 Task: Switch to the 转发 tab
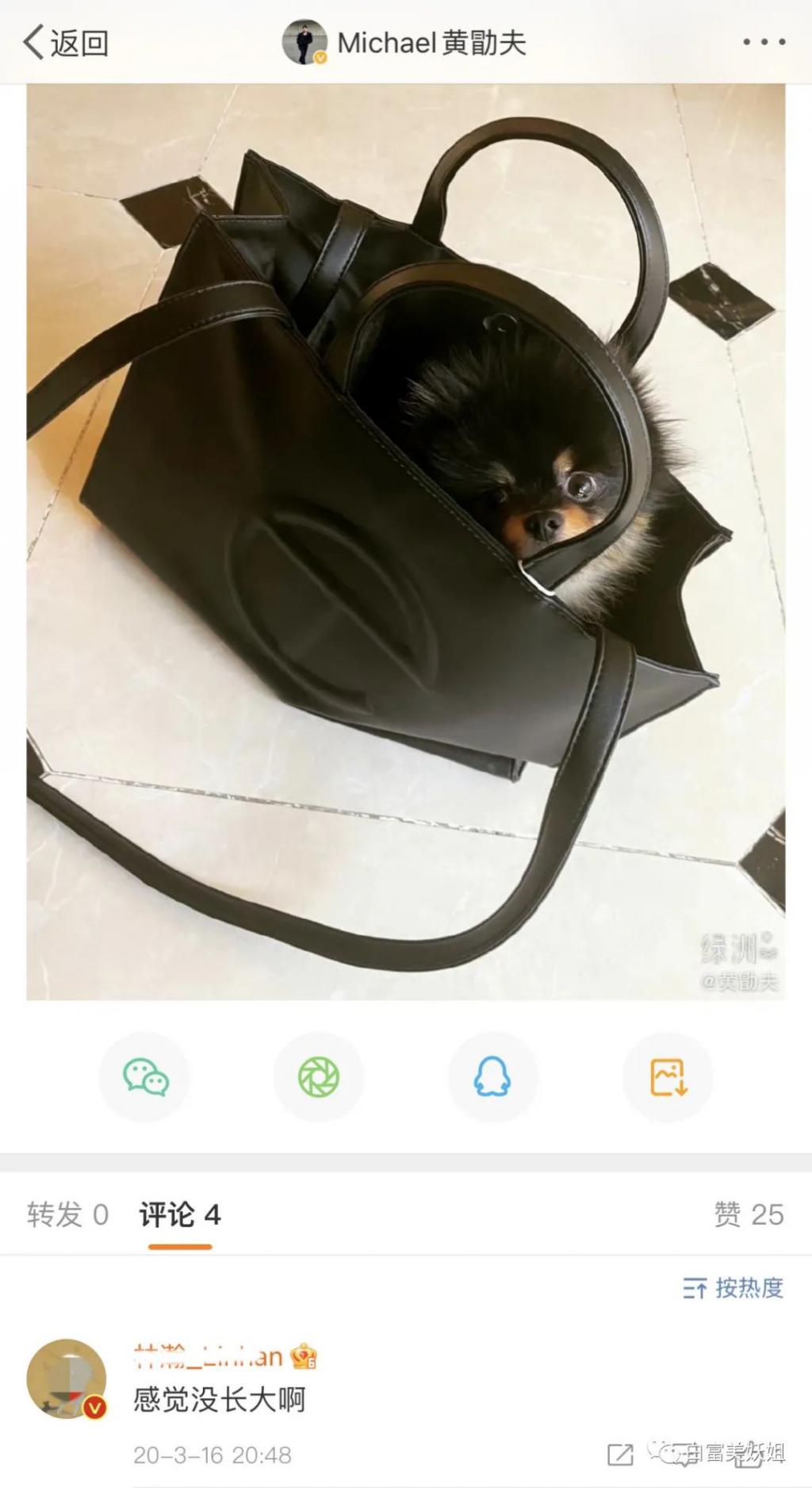pos(67,1214)
